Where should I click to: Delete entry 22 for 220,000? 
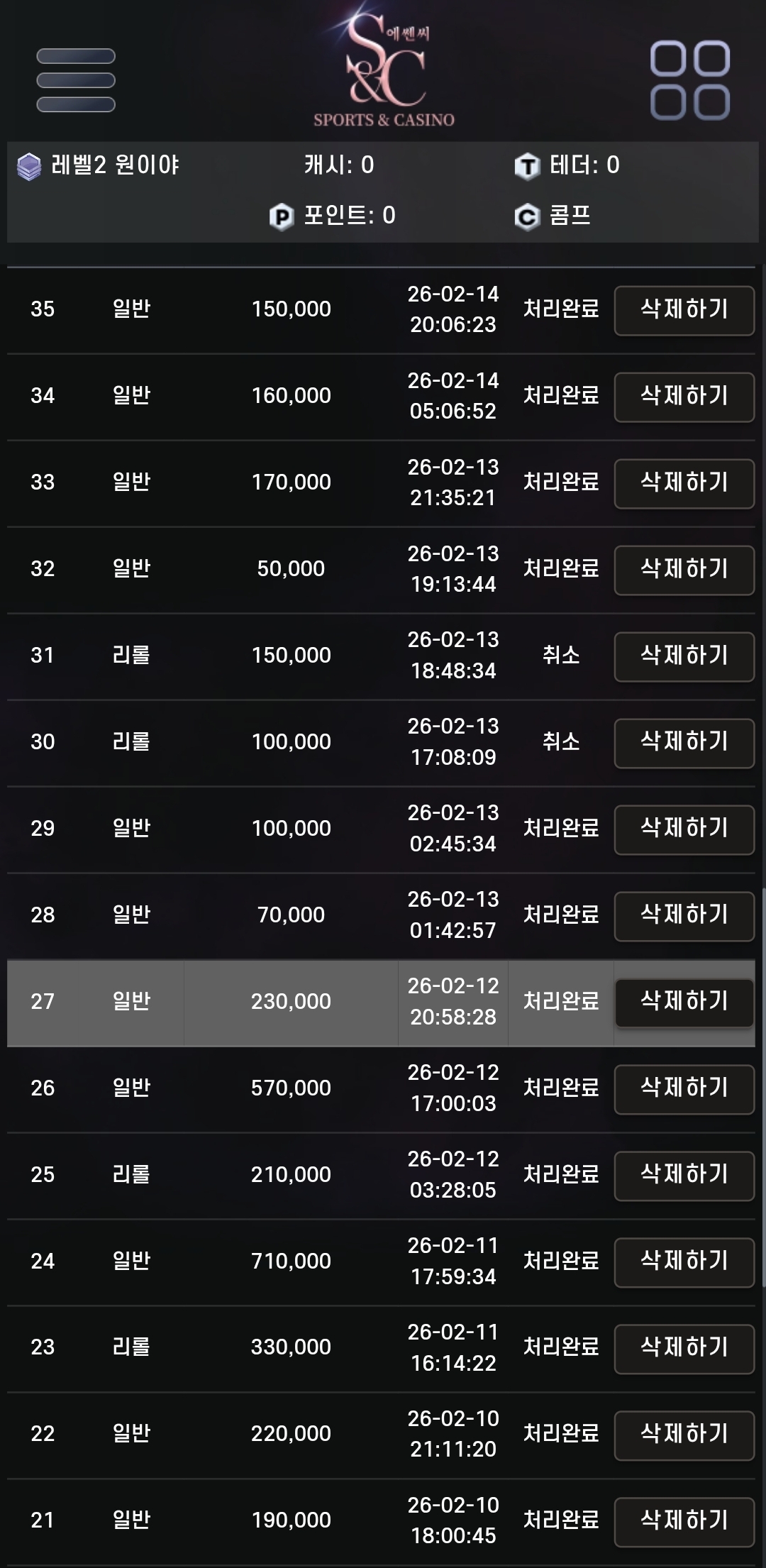click(684, 1435)
